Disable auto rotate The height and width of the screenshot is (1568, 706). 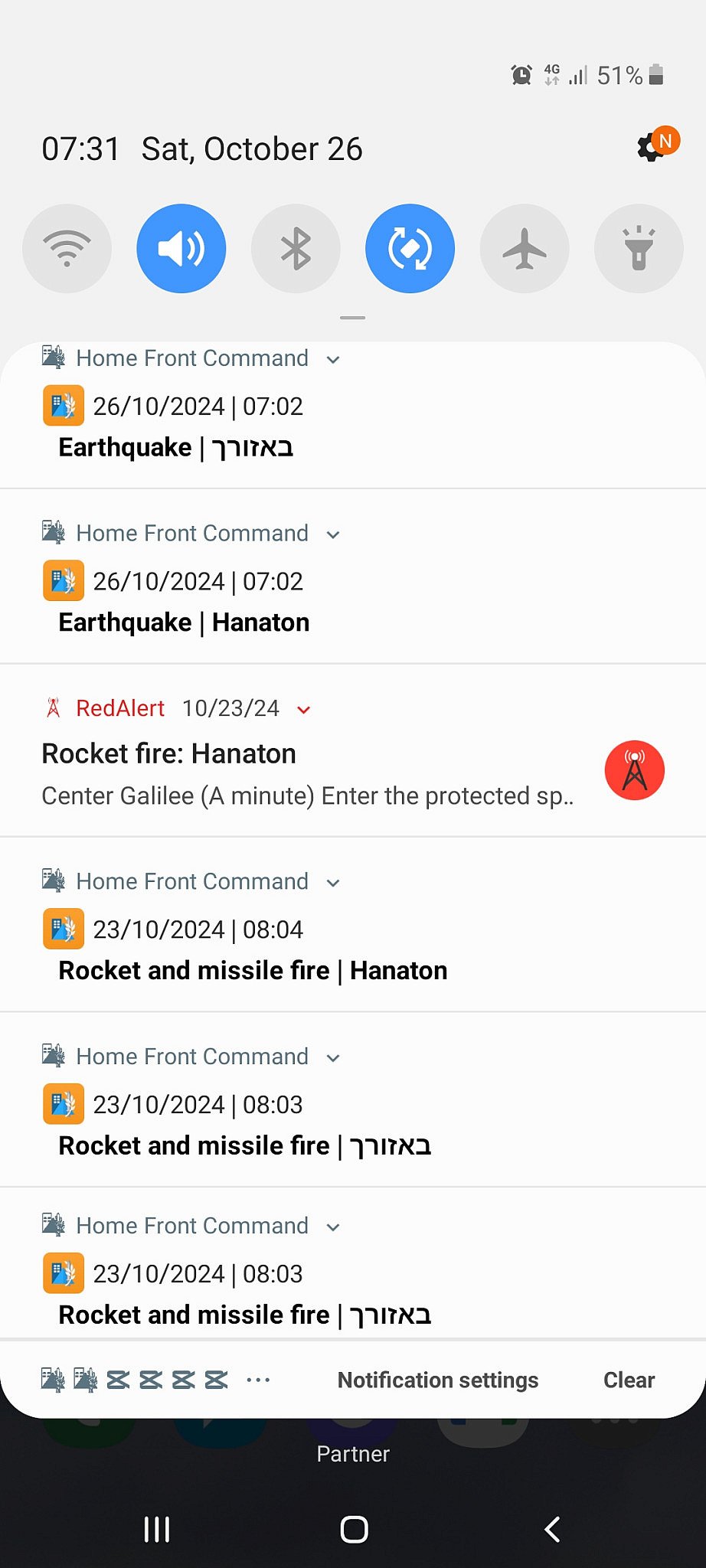pyautogui.click(x=410, y=248)
